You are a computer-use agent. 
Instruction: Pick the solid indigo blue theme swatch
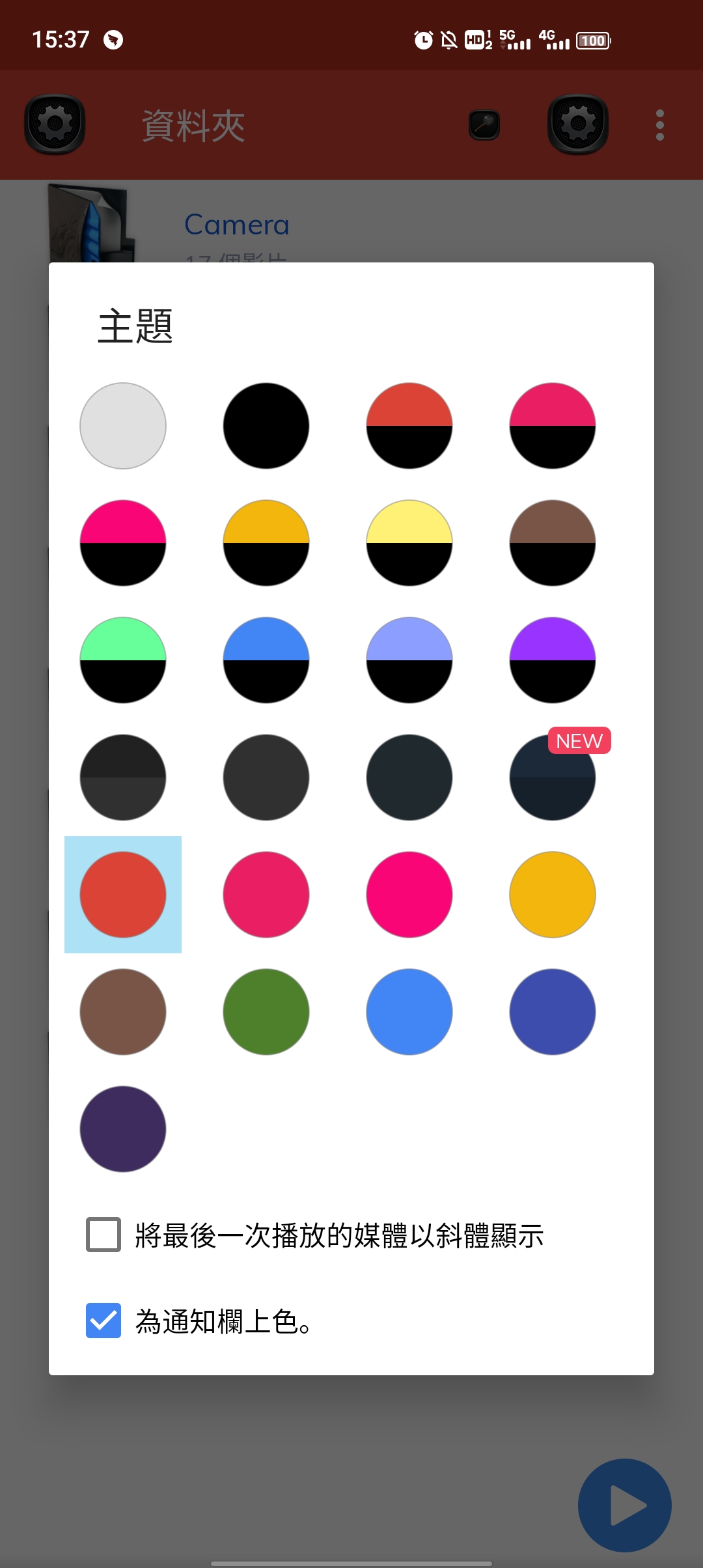(x=553, y=1012)
